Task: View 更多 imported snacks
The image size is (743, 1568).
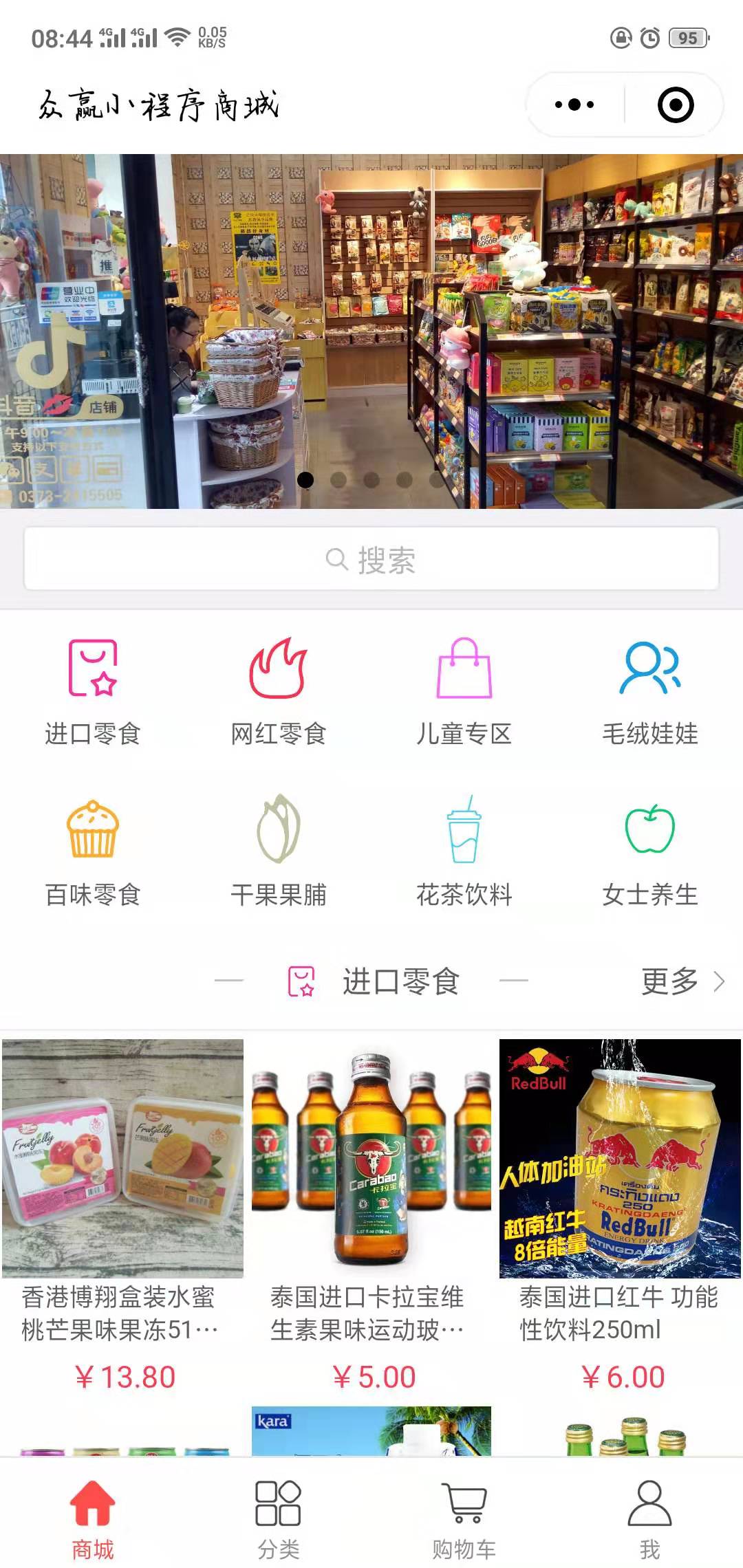Action: tap(681, 981)
